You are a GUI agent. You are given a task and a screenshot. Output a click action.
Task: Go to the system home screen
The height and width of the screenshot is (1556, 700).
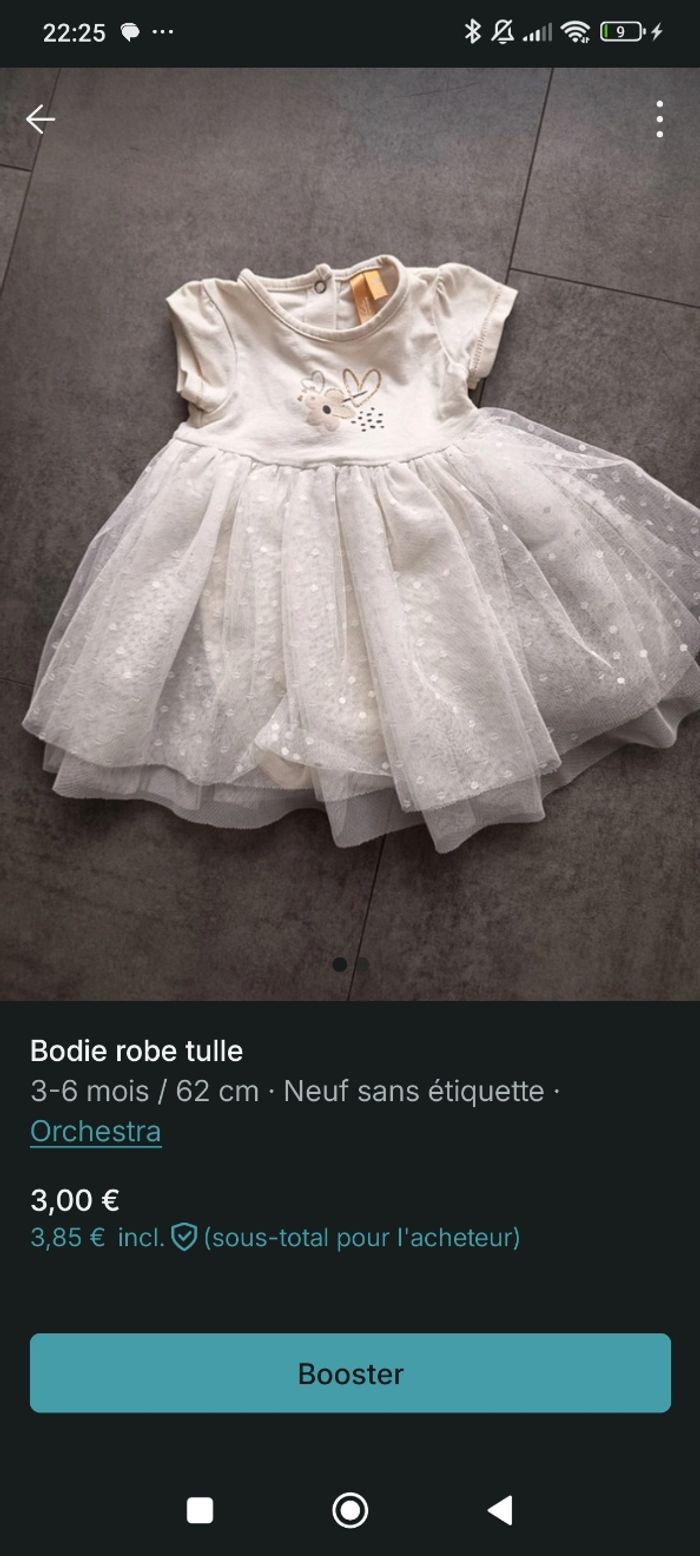tap(350, 1510)
